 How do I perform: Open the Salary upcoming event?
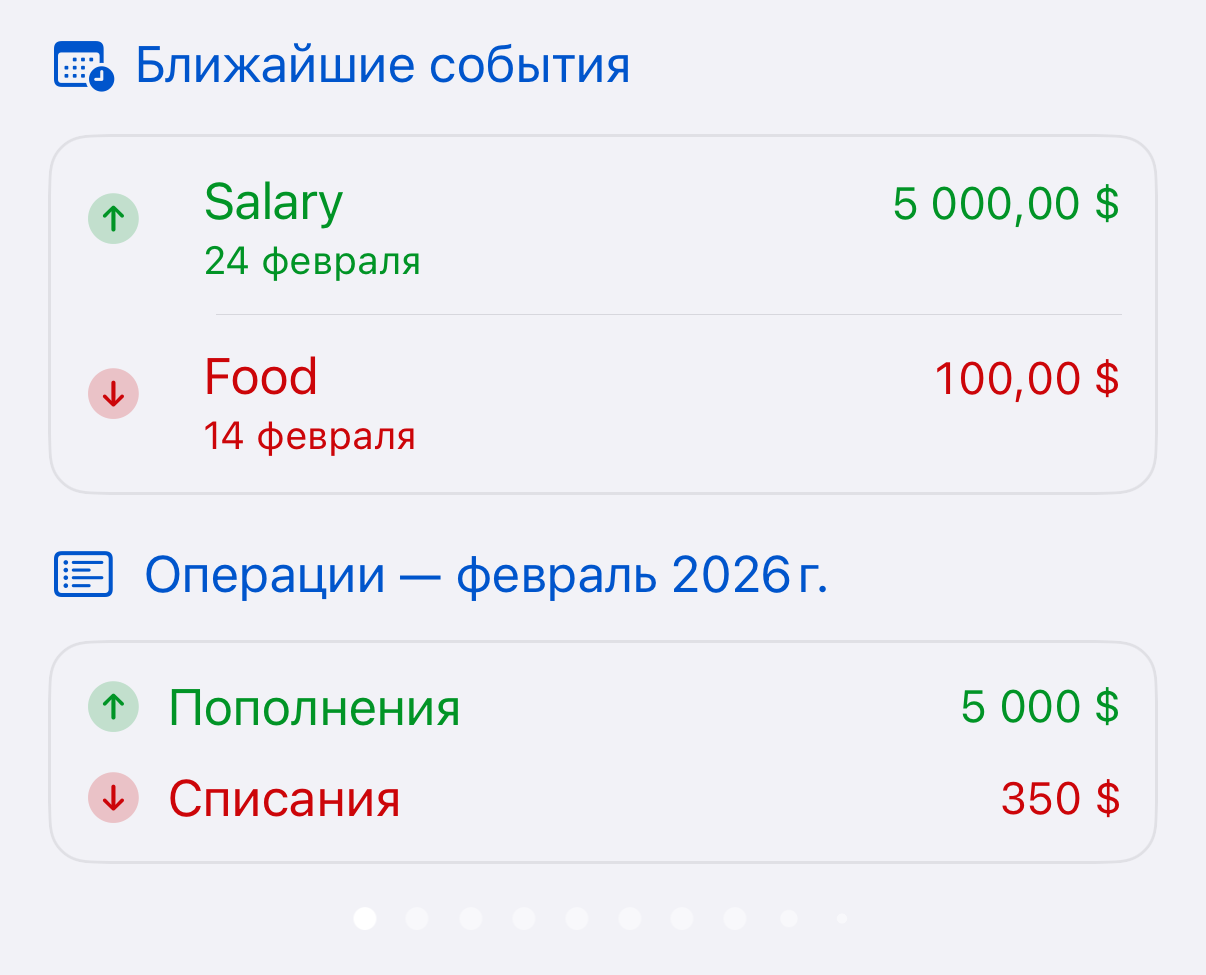(602, 226)
